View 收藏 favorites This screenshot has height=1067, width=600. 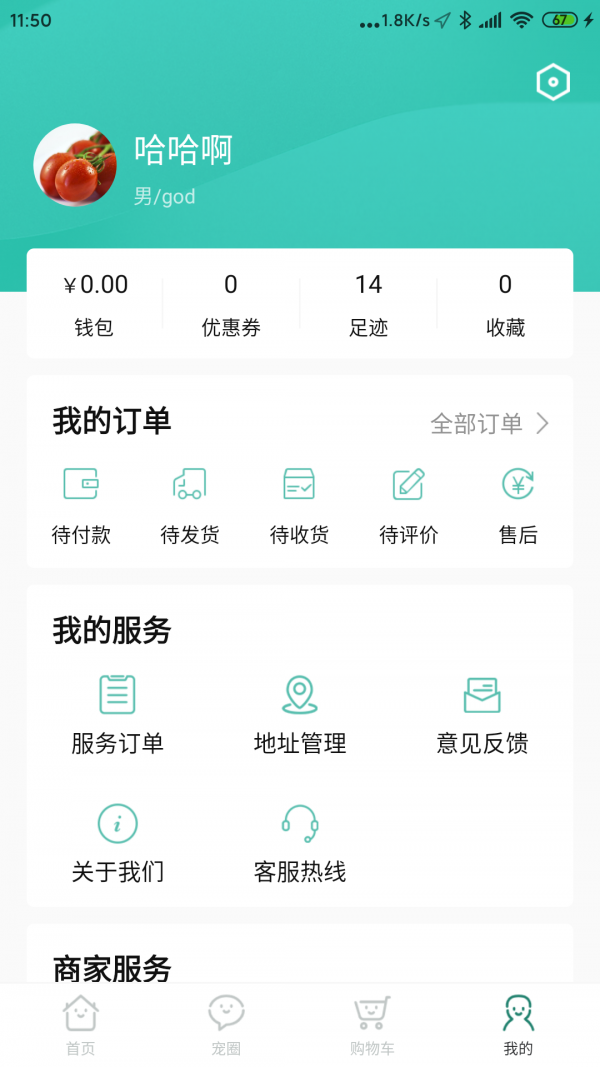(505, 304)
